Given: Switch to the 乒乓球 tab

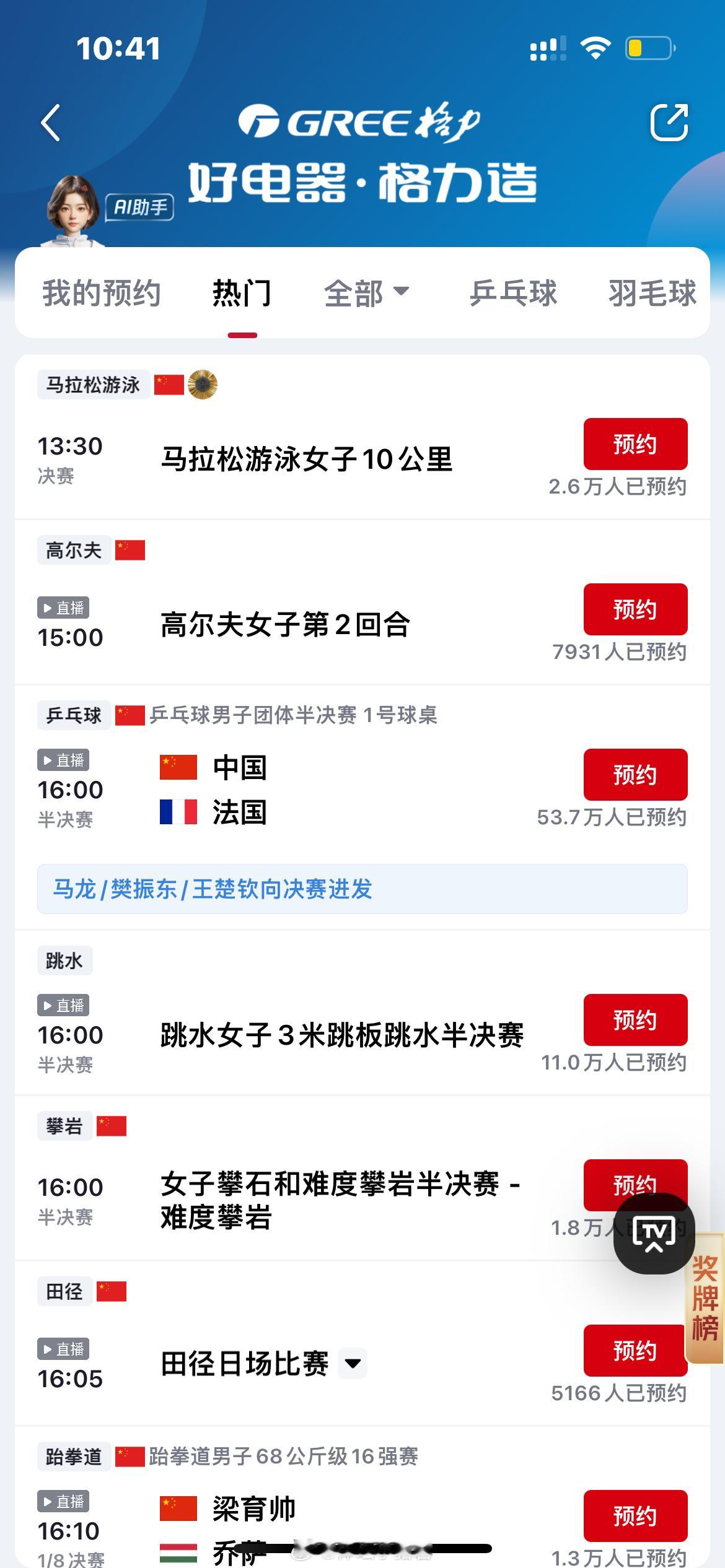Looking at the screenshot, I should click(513, 293).
